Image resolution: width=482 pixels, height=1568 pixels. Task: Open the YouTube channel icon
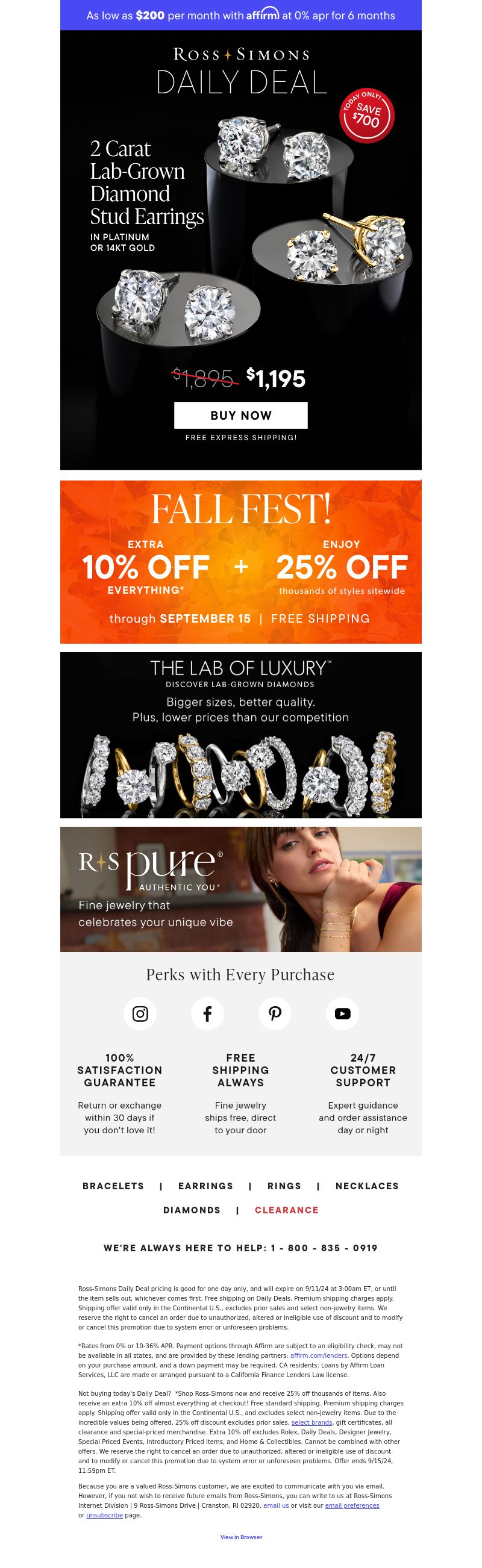tap(342, 1013)
